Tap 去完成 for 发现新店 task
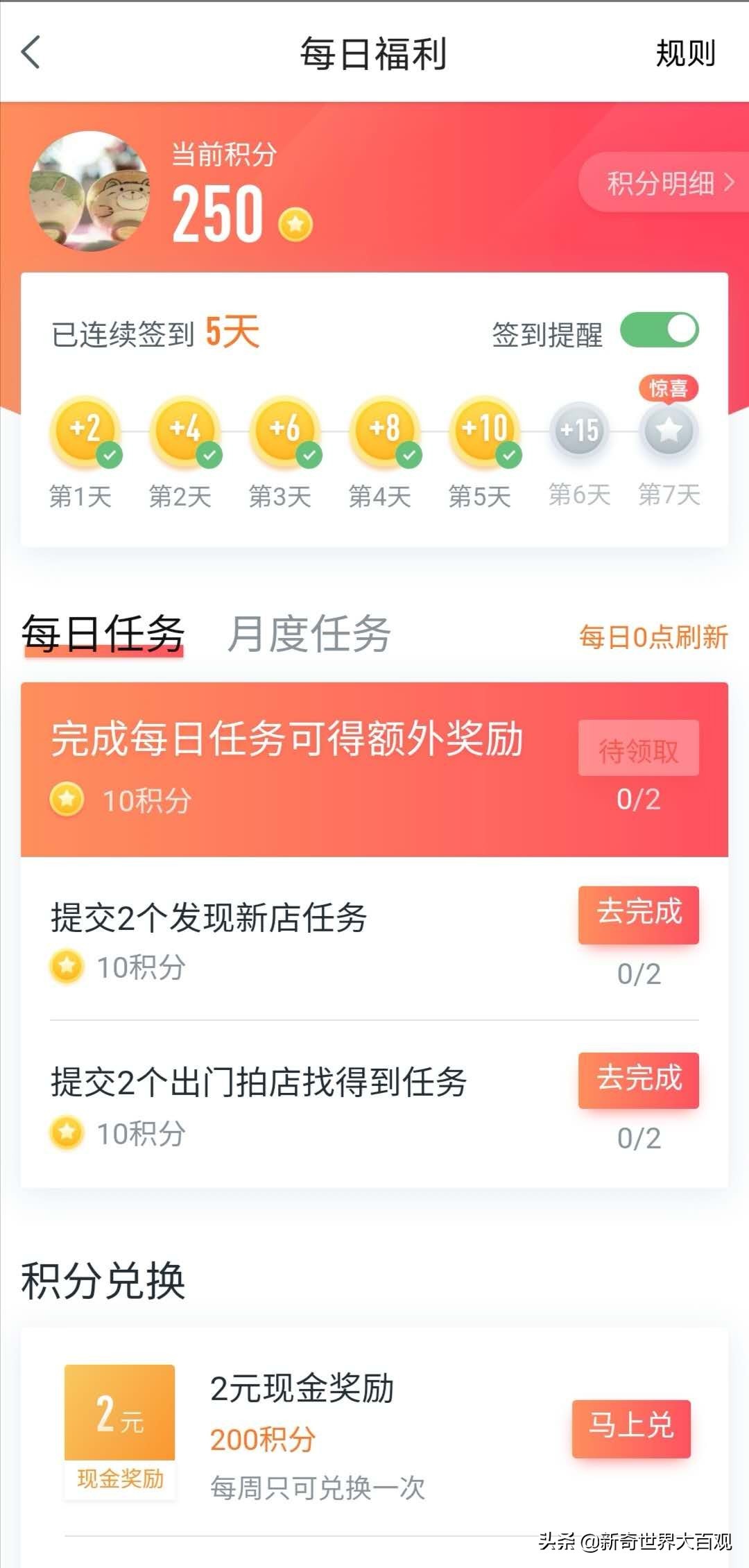The image size is (749, 1568). [638, 914]
